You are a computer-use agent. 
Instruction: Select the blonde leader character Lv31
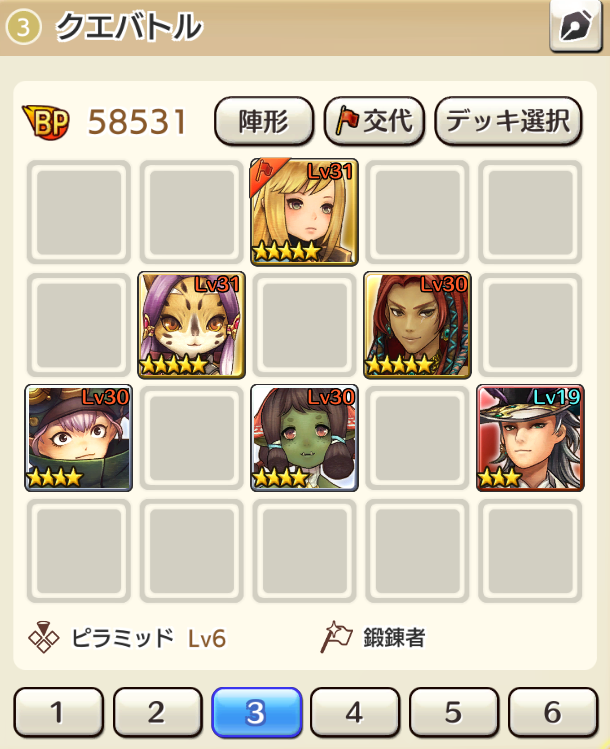point(304,211)
